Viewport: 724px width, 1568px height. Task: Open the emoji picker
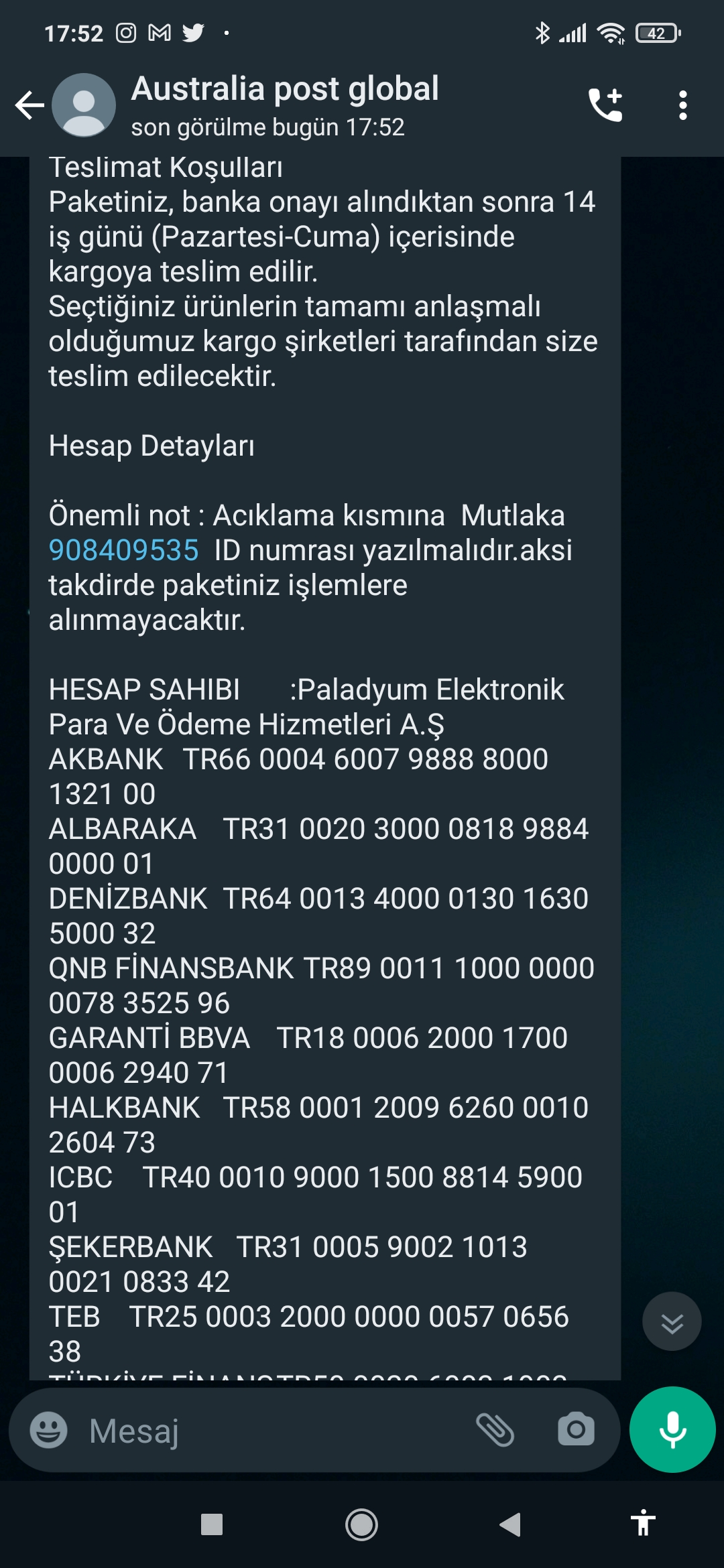coord(48,1430)
